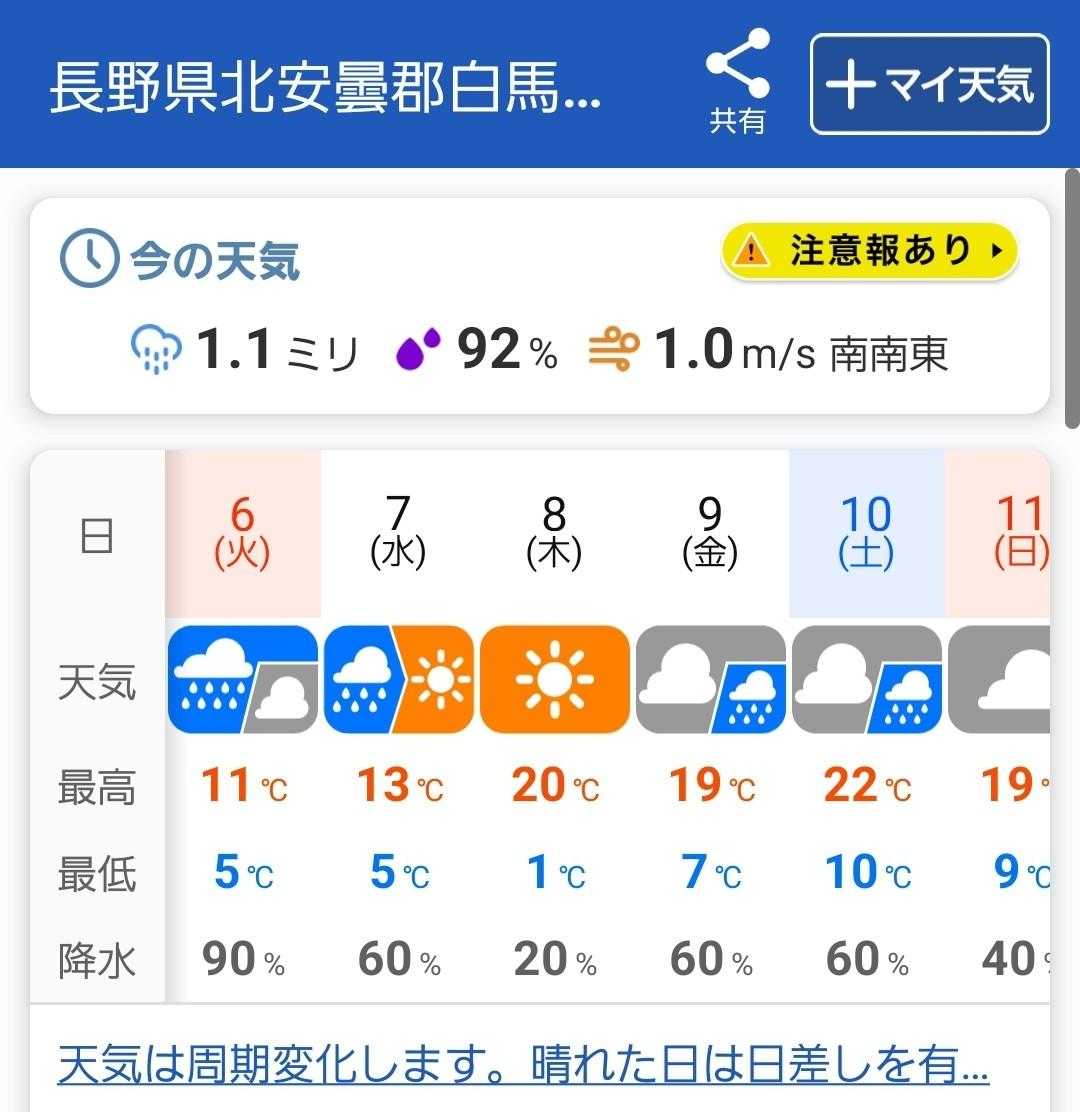
Task: Open the forecast for 8 (木)
Action: [x=555, y=533]
